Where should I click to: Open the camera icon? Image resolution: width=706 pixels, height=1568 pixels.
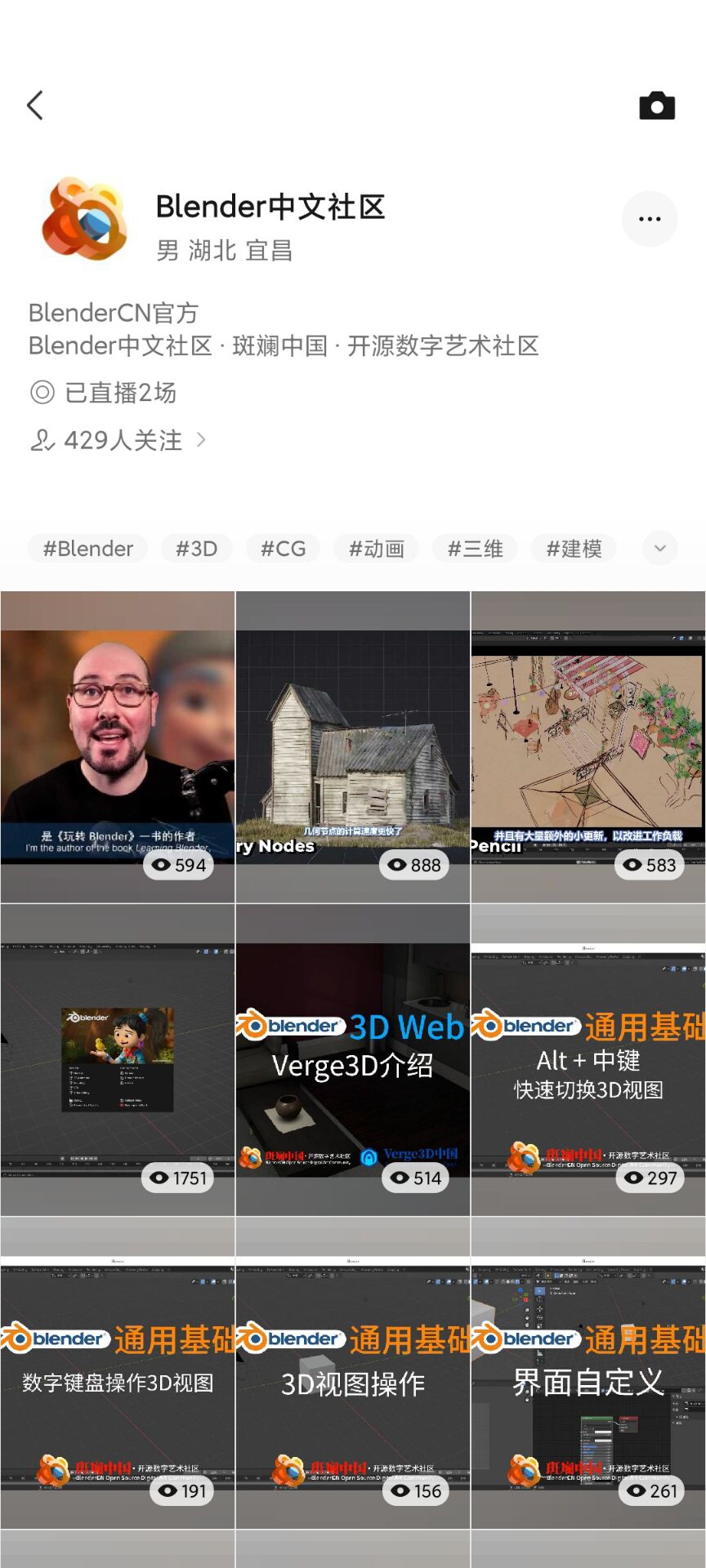click(656, 105)
